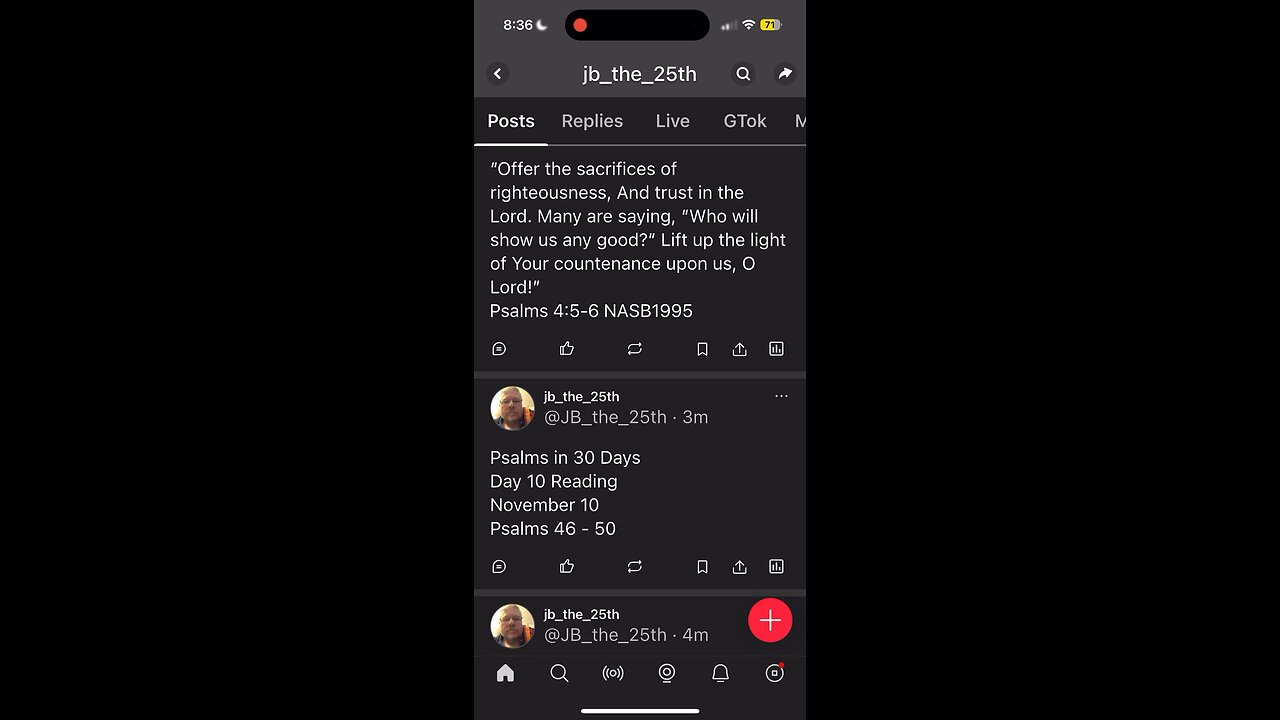Bookmark the Psalms 4:5-6 post

[702, 349]
